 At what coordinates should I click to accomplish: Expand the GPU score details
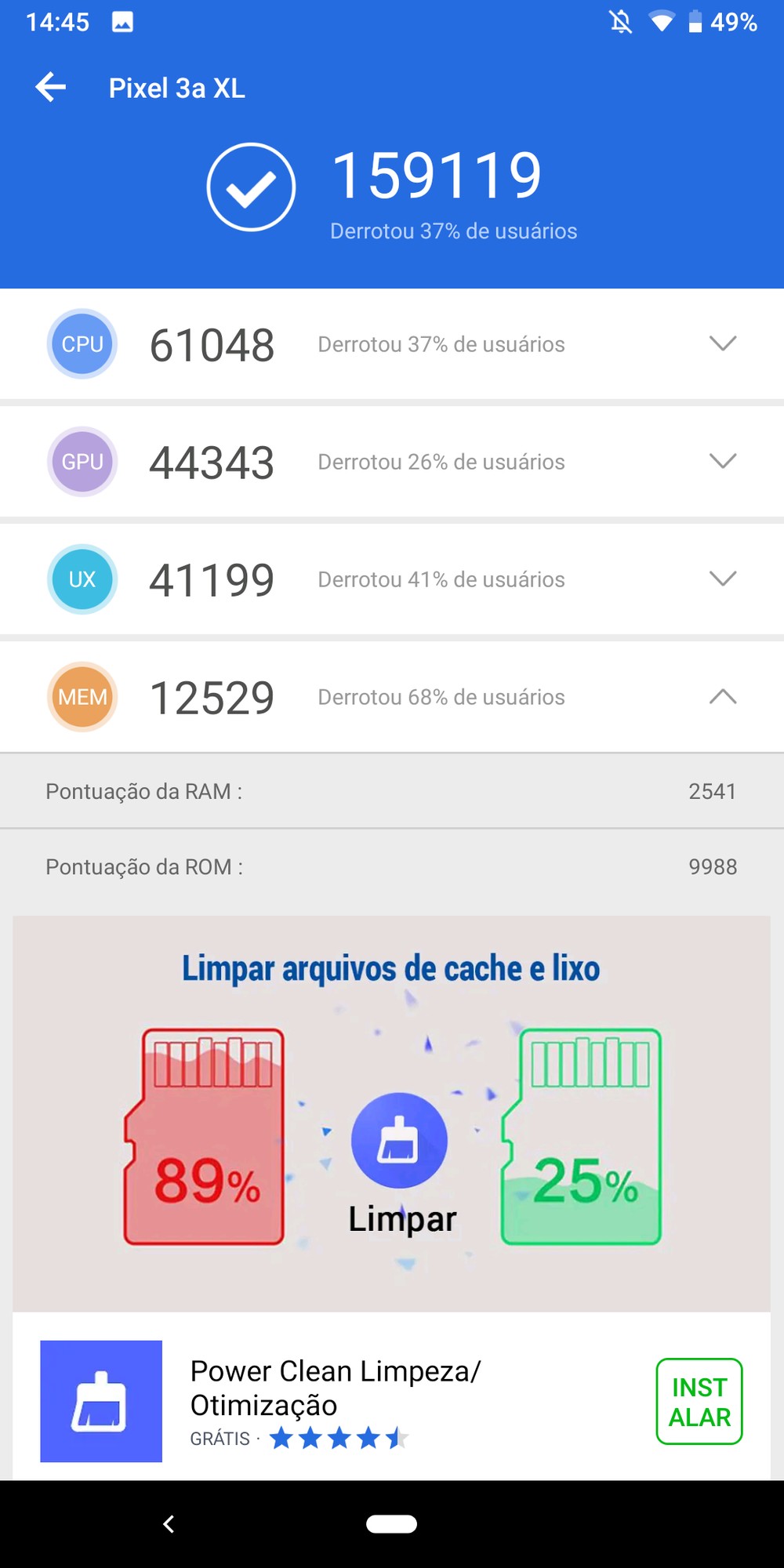pyautogui.click(x=722, y=461)
